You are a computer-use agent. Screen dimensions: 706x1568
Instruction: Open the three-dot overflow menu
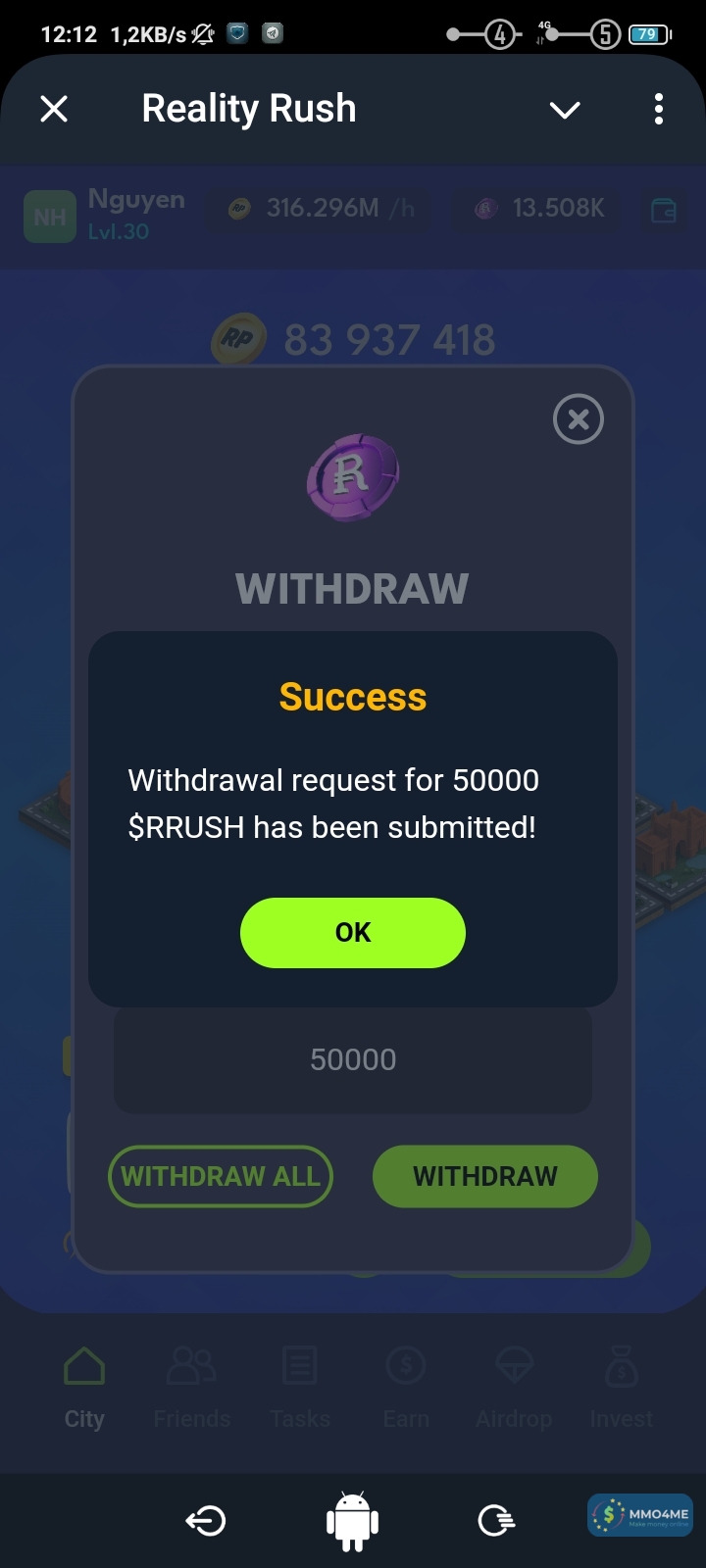pos(659,109)
